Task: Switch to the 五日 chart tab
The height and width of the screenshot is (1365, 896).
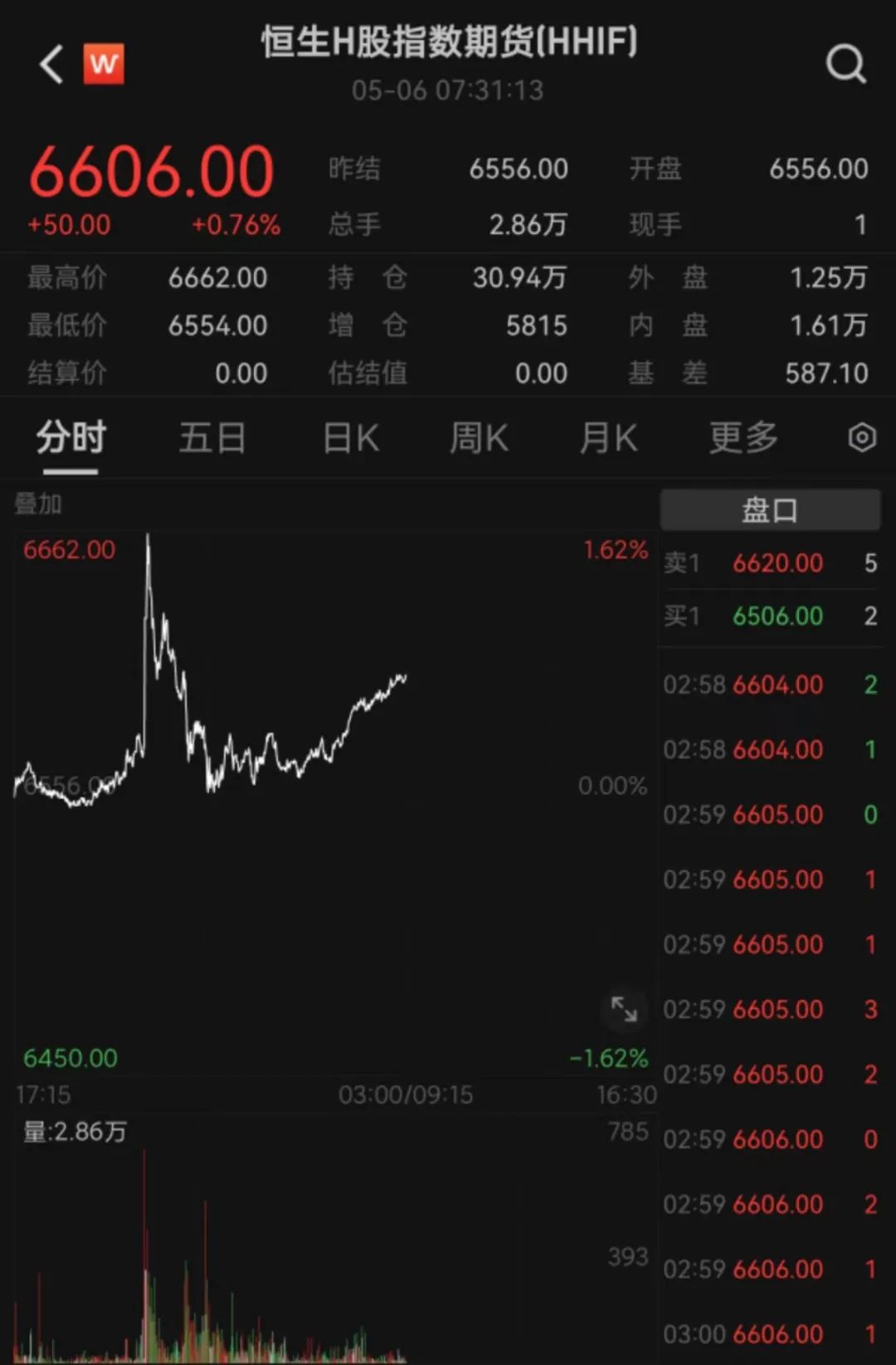Action: (x=212, y=437)
